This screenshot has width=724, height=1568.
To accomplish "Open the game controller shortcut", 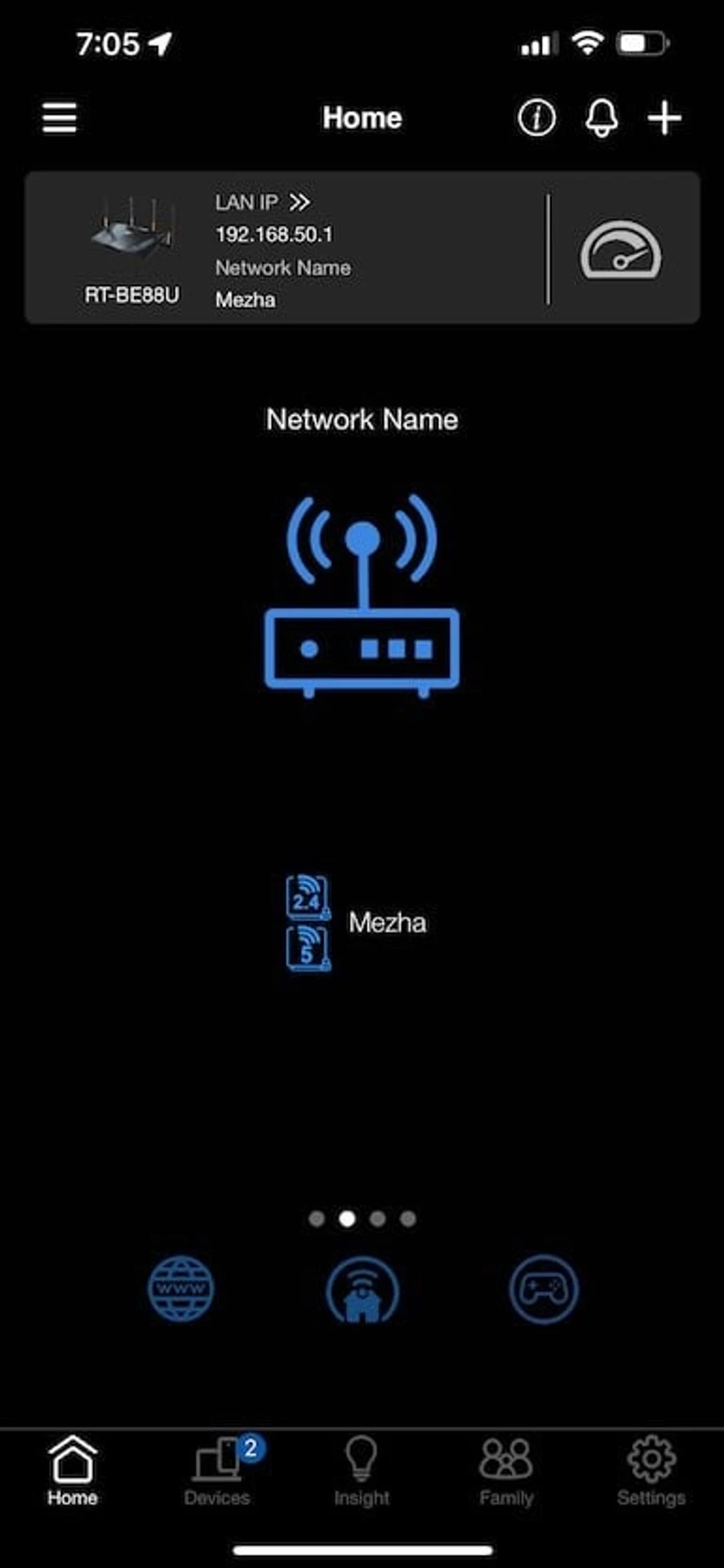I will pos(544,1289).
